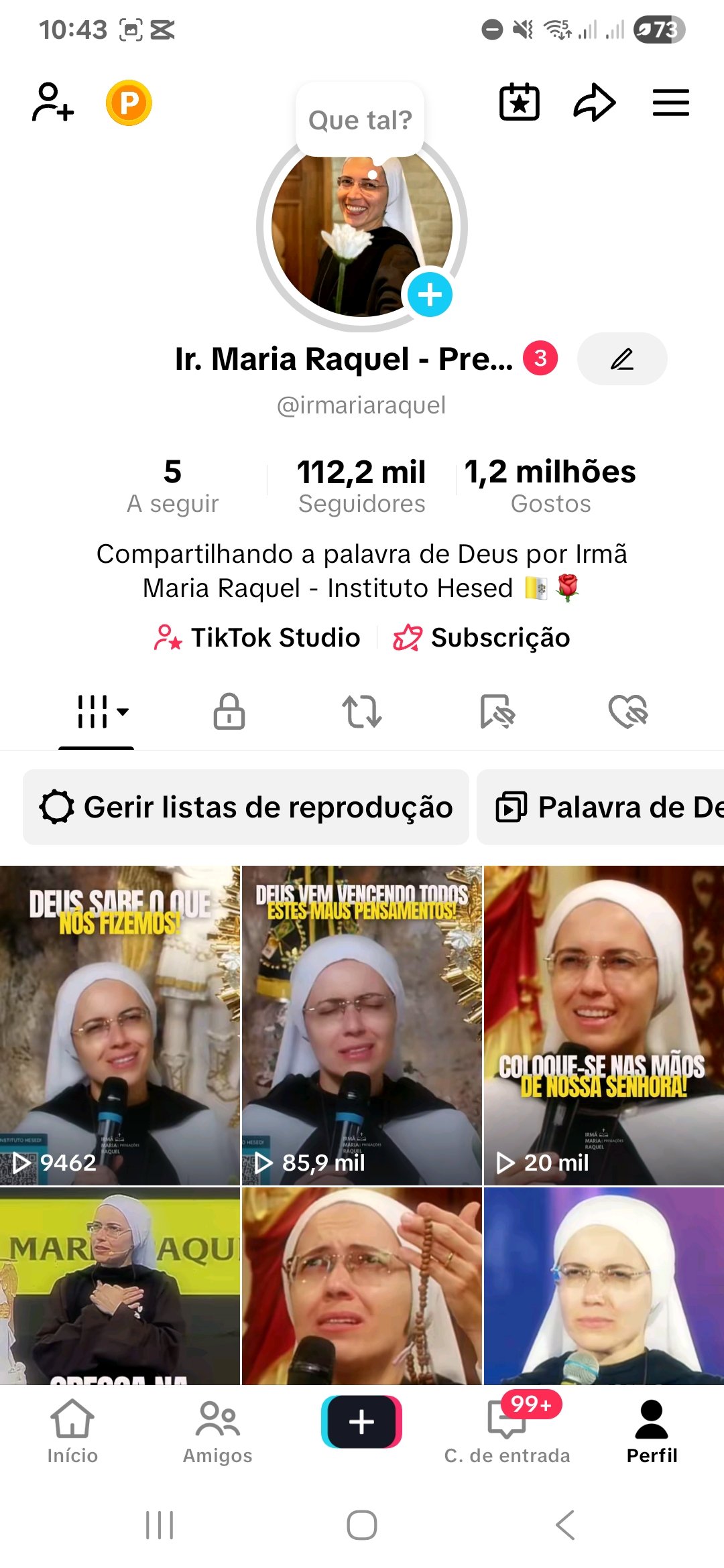
Task: Open the add friends icon
Action: click(52, 103)
